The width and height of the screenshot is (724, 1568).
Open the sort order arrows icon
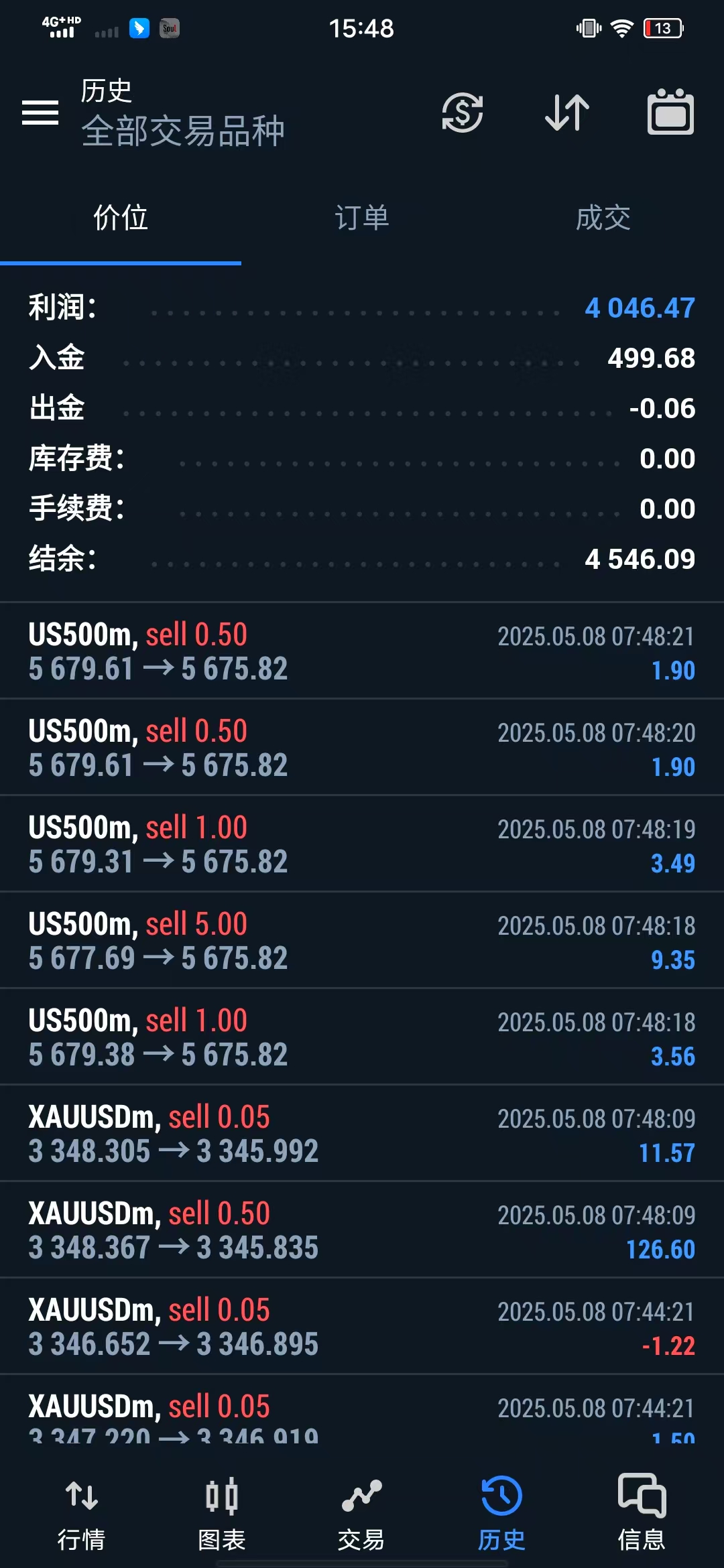566,113
